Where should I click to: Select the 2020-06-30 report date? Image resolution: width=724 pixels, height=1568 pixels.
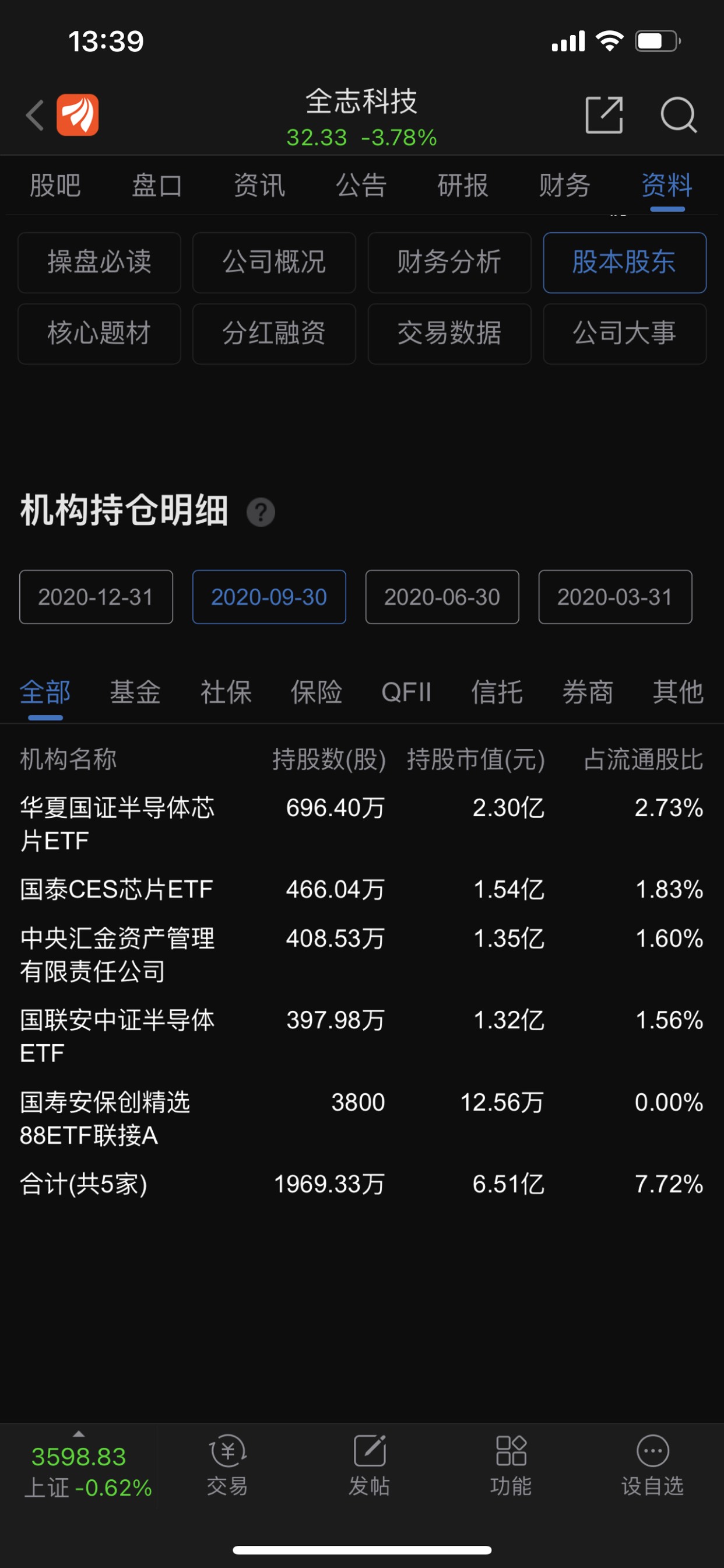(442, 597)
